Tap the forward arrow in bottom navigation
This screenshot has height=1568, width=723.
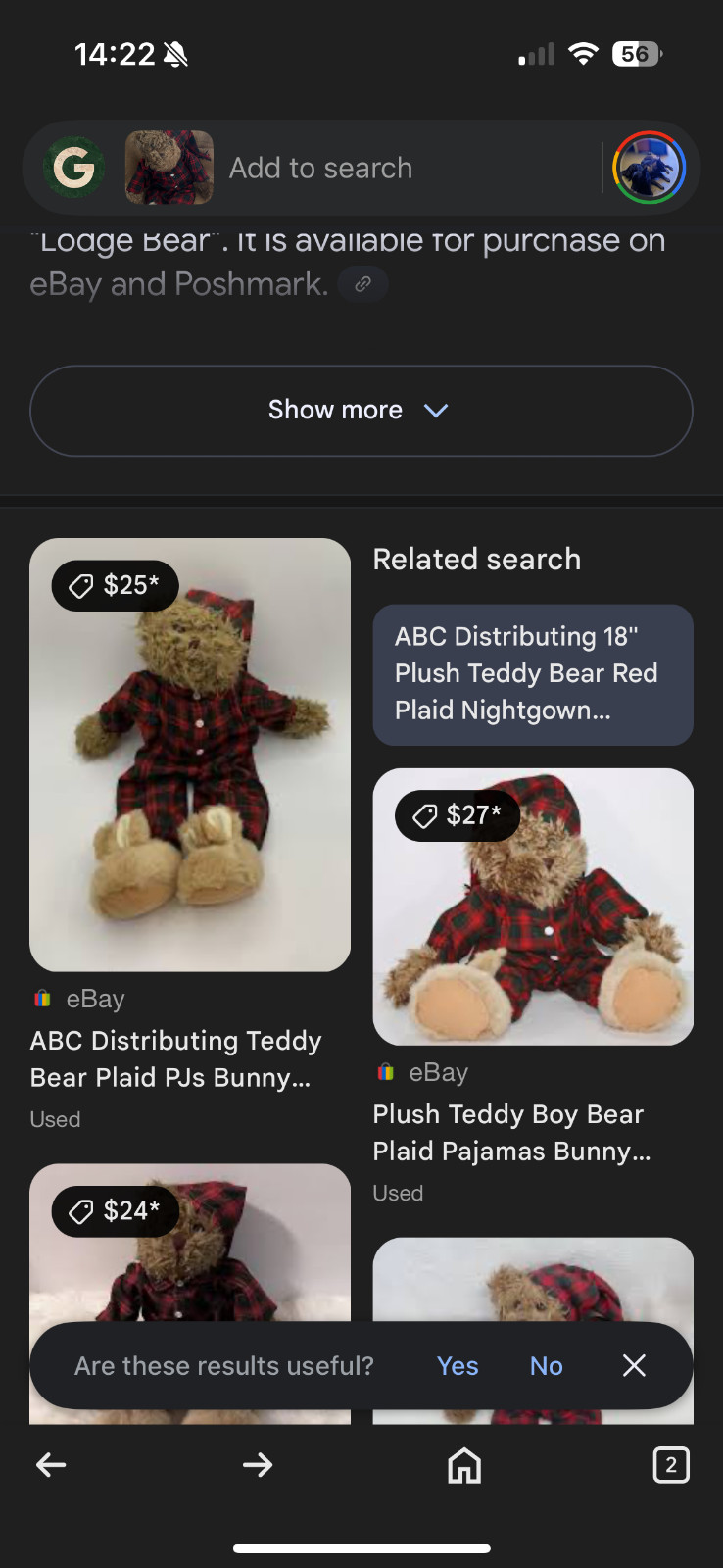(258, 1465)
